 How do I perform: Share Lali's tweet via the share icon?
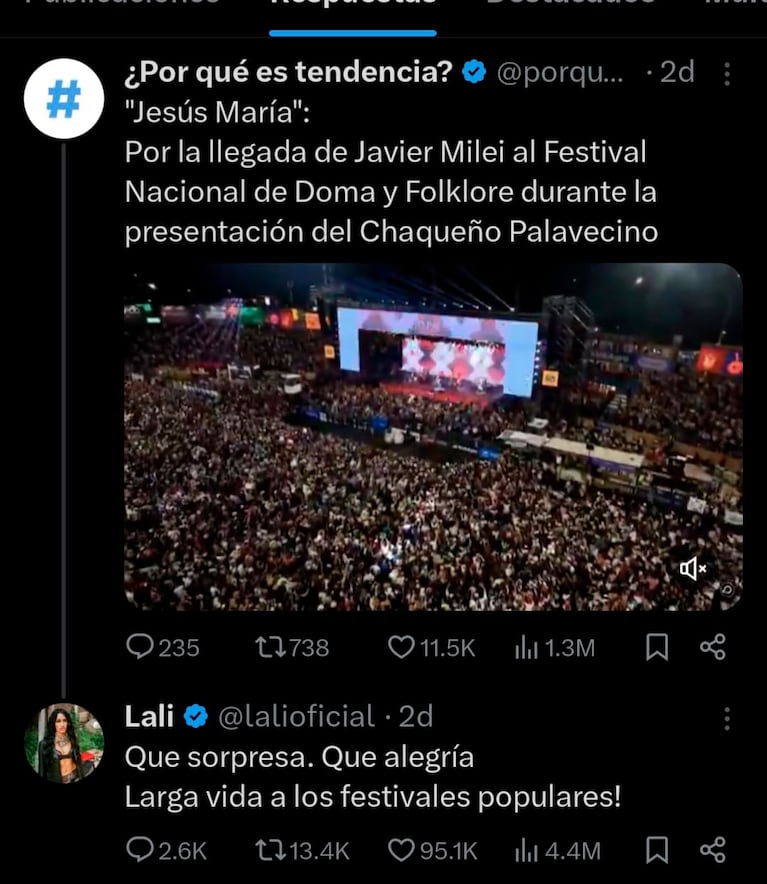[x=711, y=852]
